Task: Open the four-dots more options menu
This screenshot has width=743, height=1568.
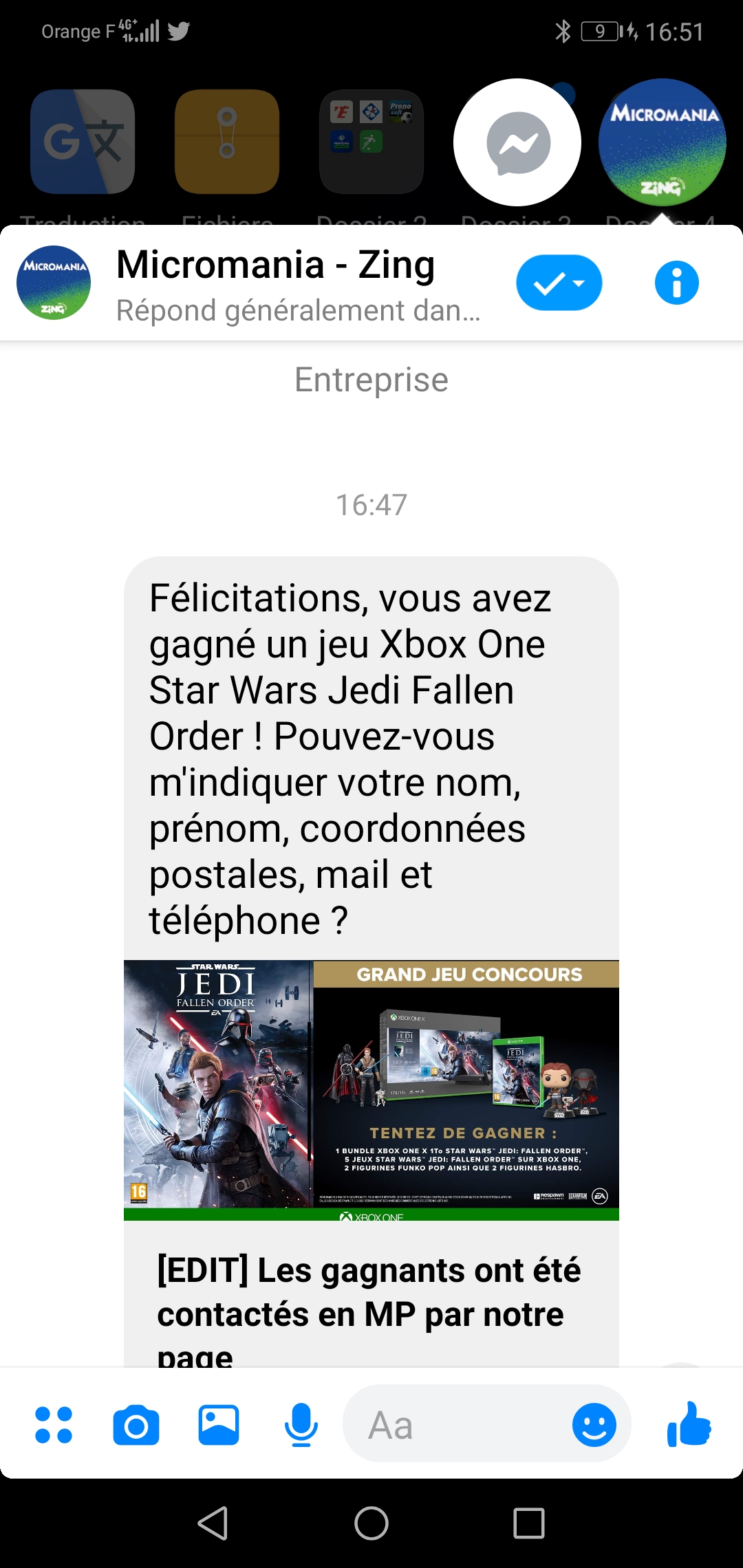Action: pyautogui.click(x=54, y=1425)
